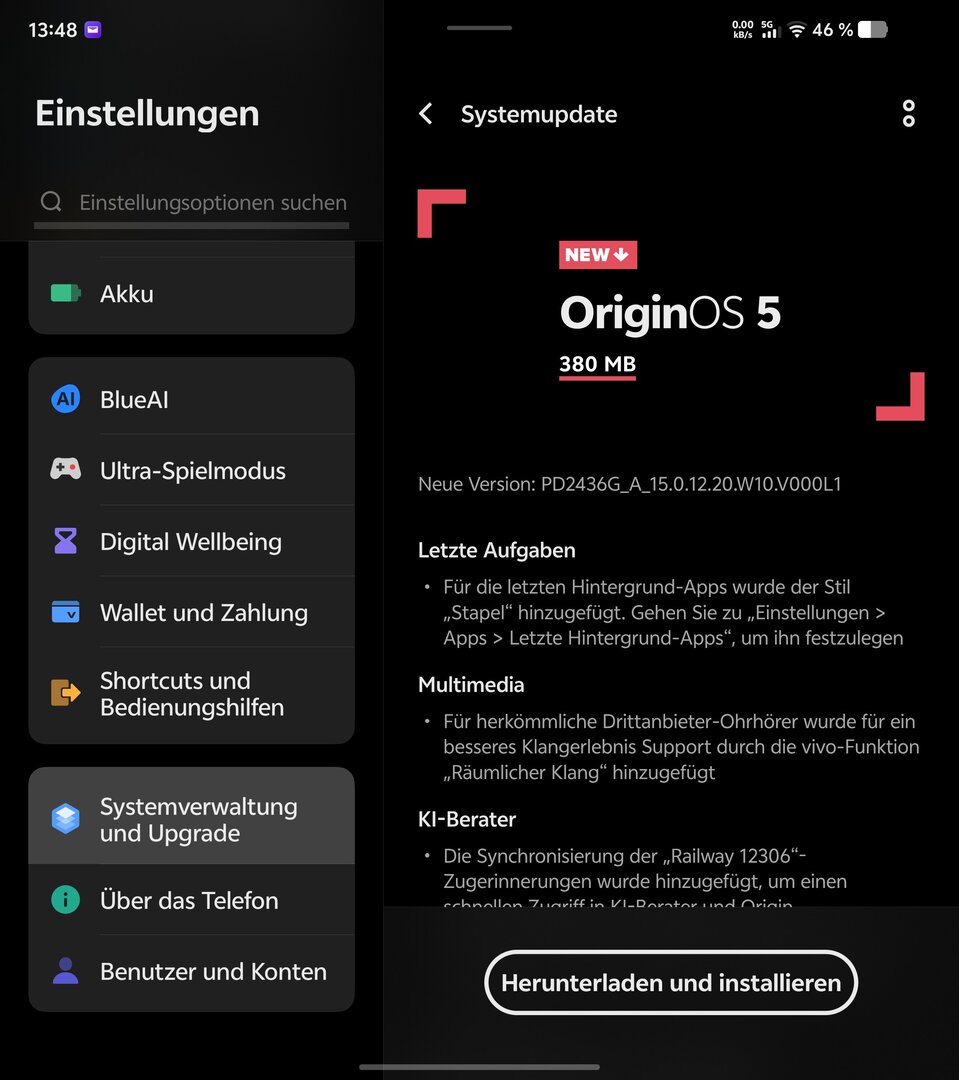Viewport: 959px width, 1080px height.
Task: Select Systemverwaltung und Upgrade
Action: tap(191, 820)
